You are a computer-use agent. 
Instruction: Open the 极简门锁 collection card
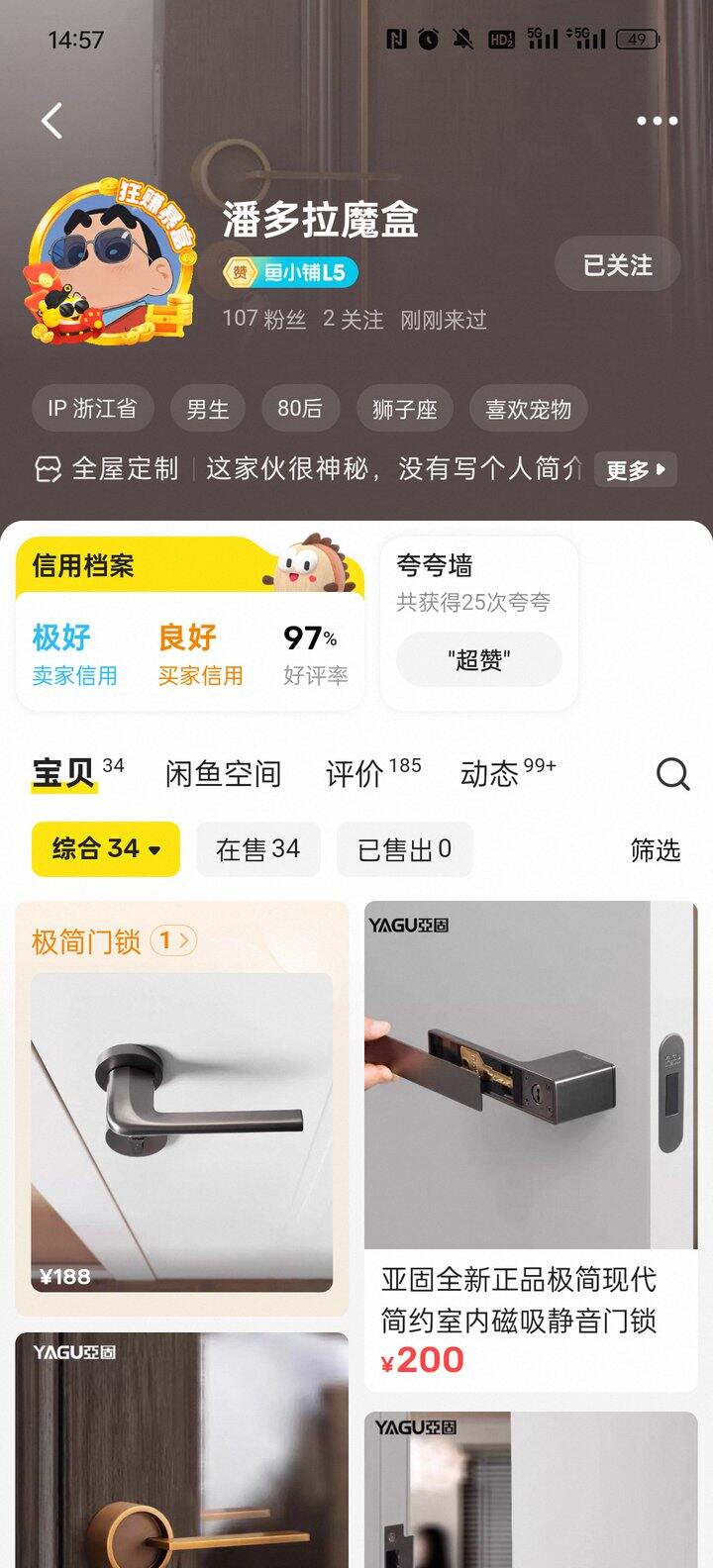point(182,1109)
